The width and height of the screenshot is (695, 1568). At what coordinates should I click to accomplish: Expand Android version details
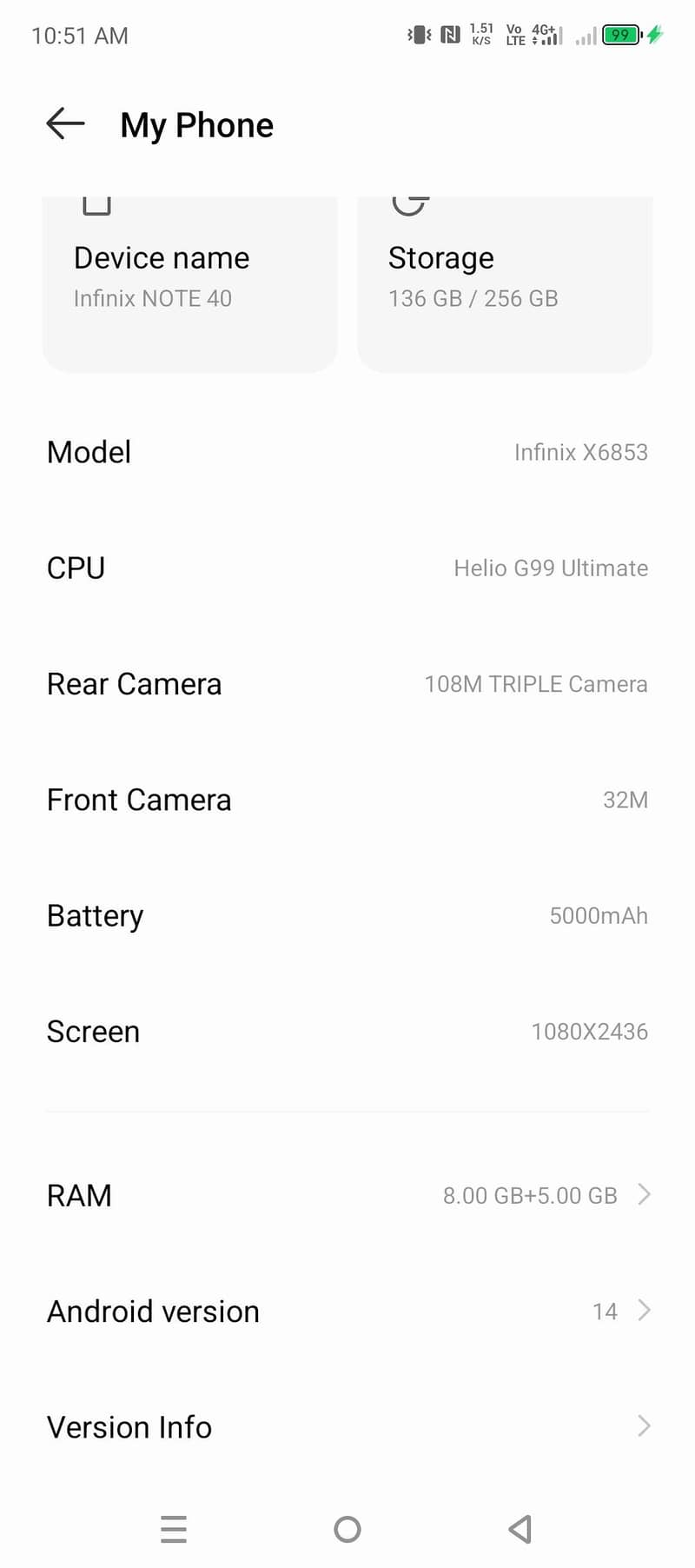643,1311
